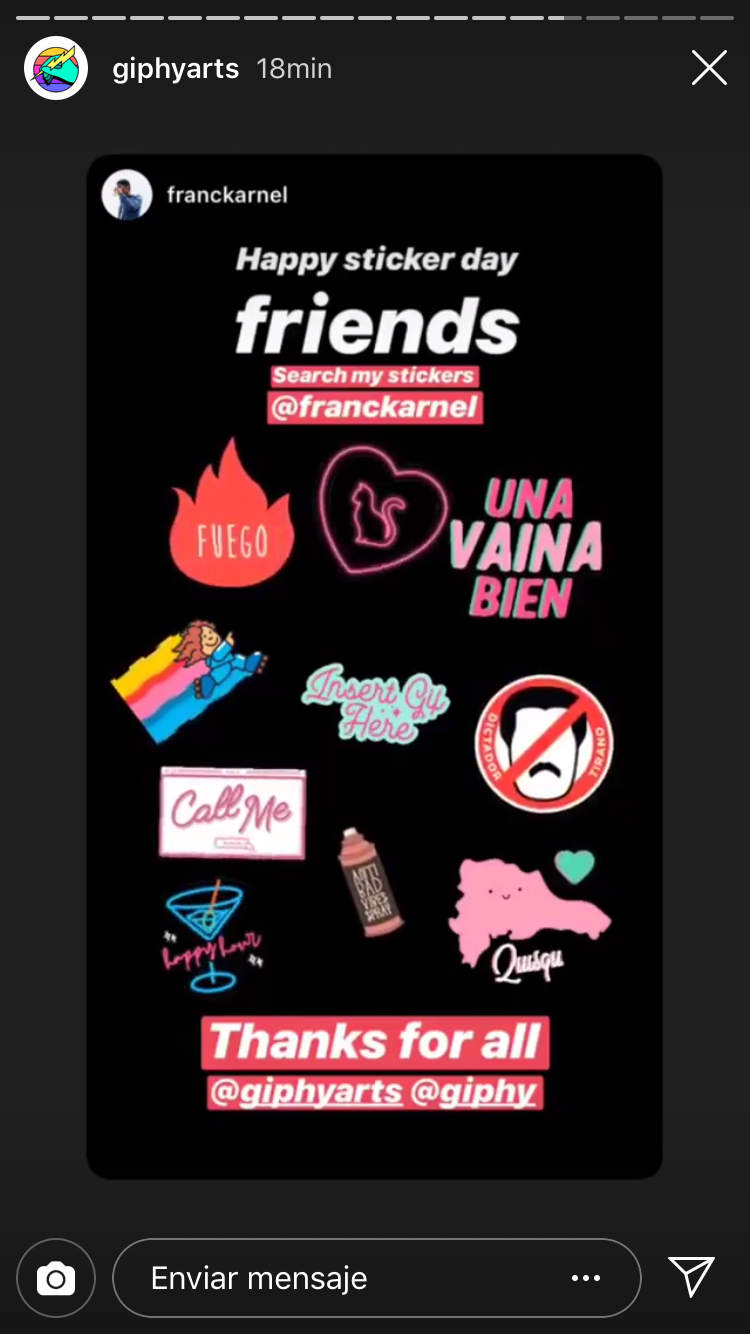750x1334 pixels.
Task: Close the giphyarts story
Action: [x=709, y=68]
